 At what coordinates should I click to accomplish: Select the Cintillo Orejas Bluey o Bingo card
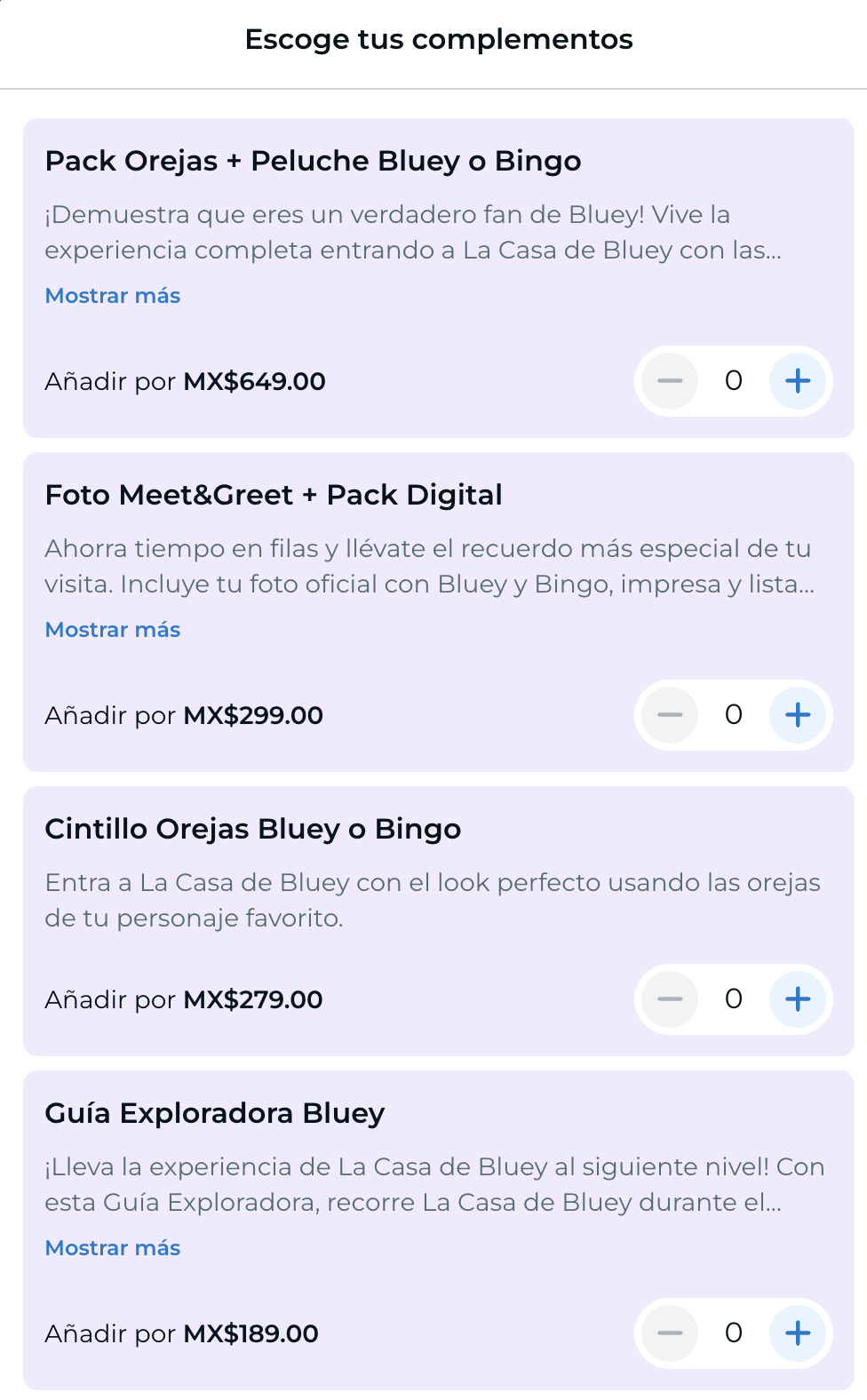click(253, 828)
